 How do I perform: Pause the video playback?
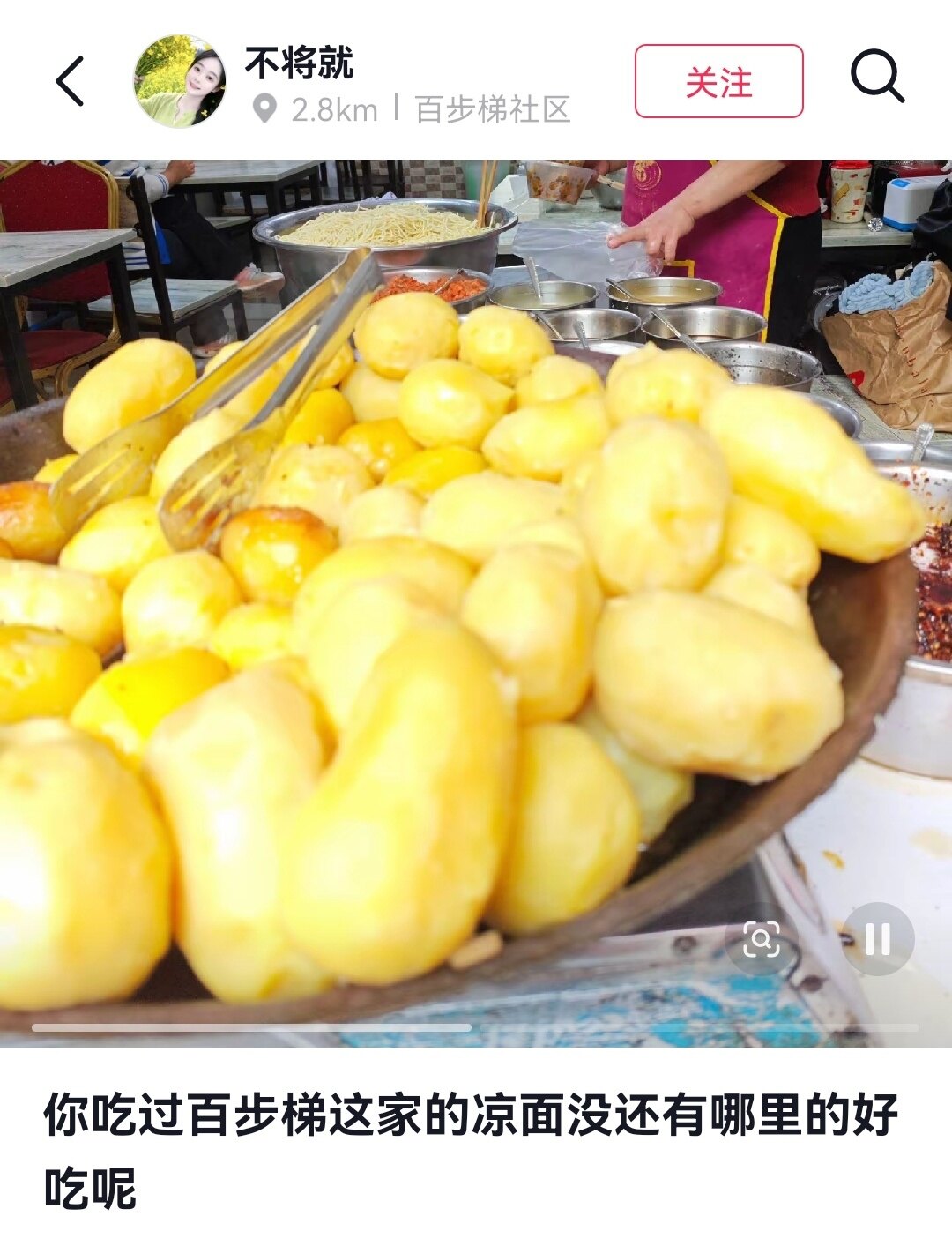[877, 939]
